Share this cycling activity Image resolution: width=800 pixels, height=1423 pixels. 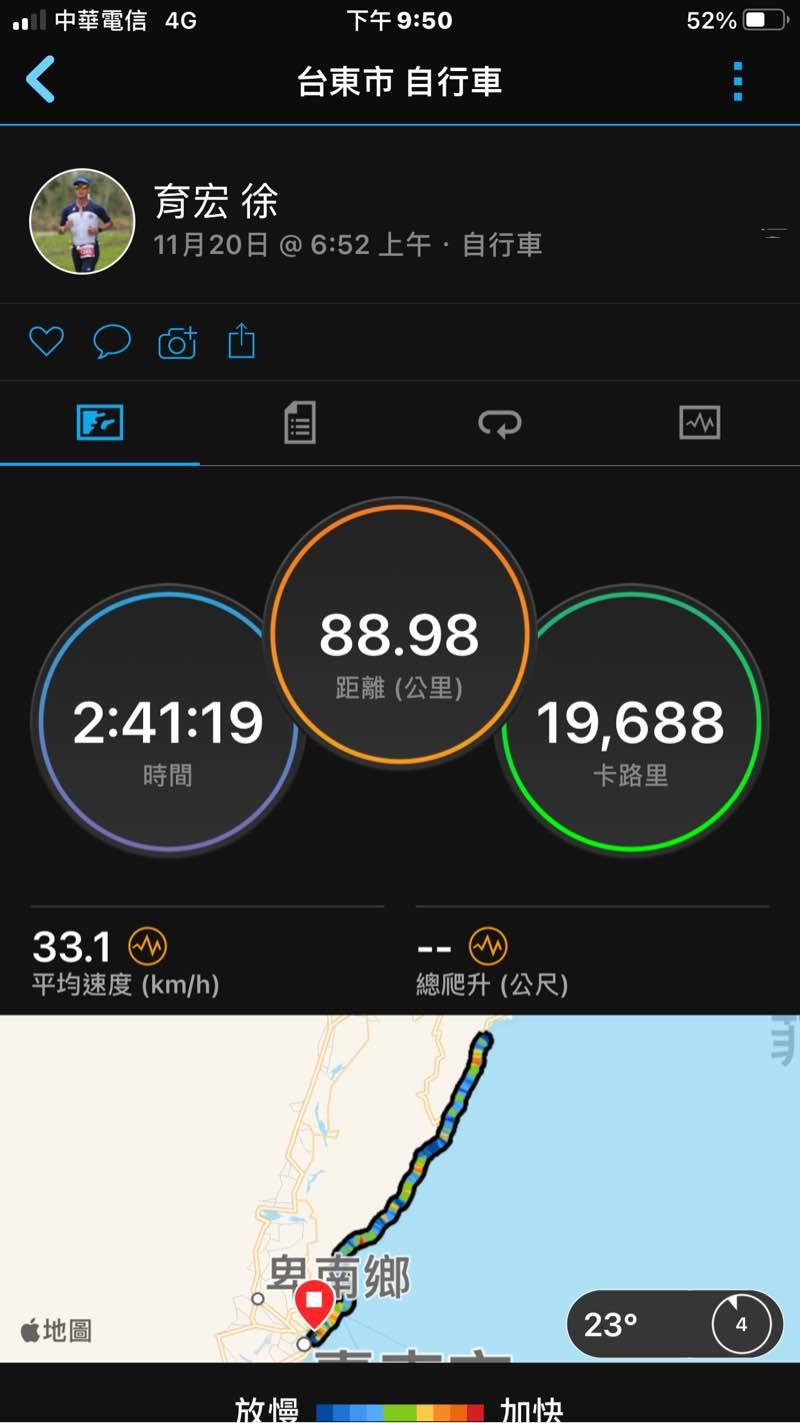(242, 342)
